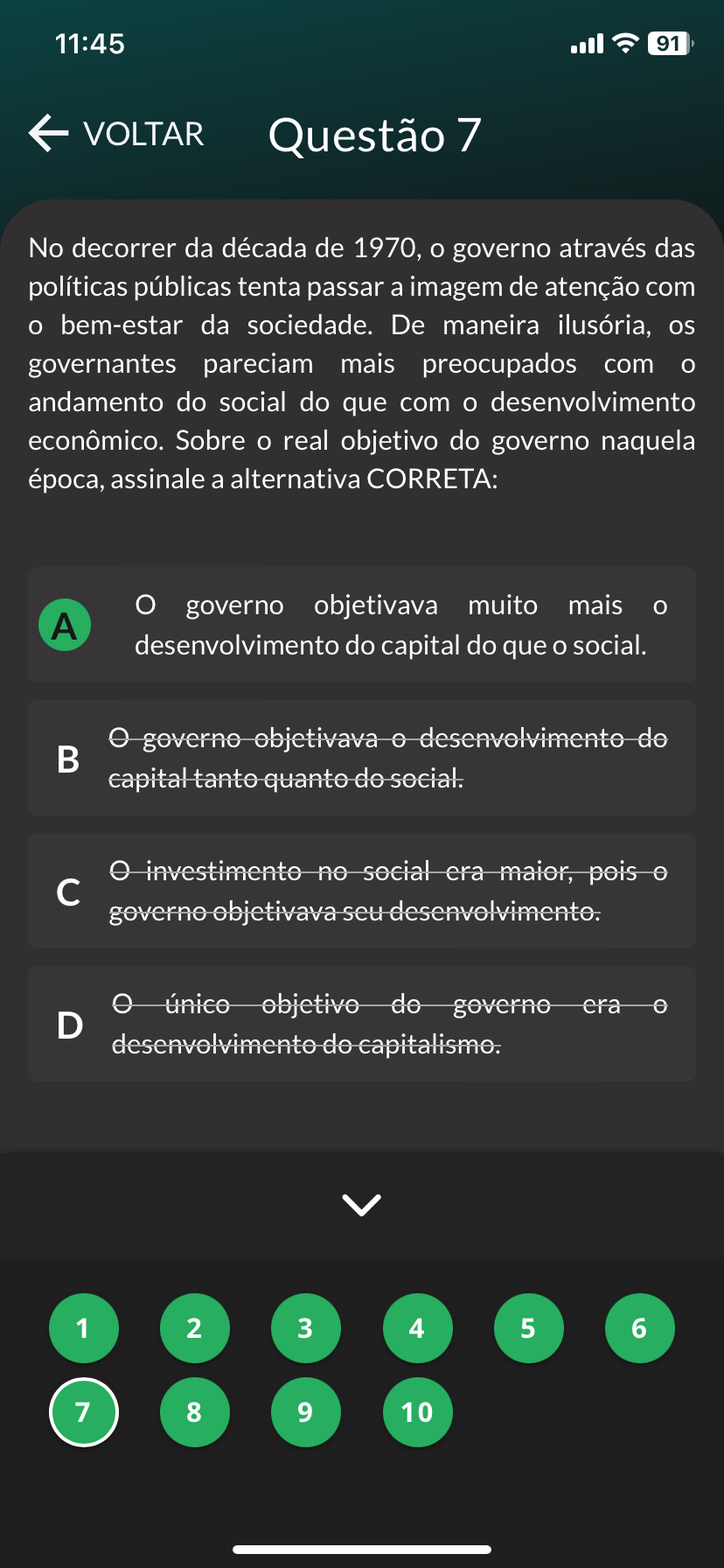The height and width of the screenshot is (1568, 724).
Task: Switch to question 5
Action: (x=528, y=1328)
